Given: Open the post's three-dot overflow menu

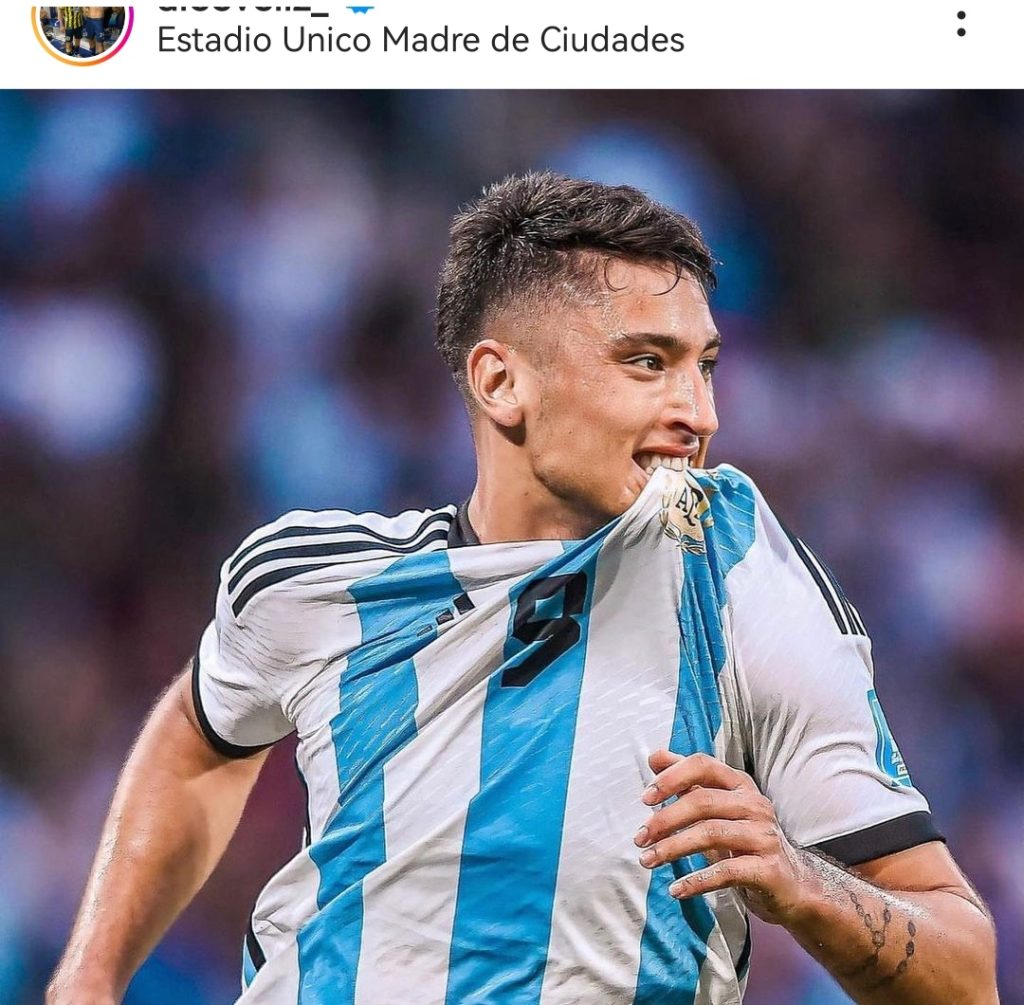Looking at the screenshot, I should [960, 24].
